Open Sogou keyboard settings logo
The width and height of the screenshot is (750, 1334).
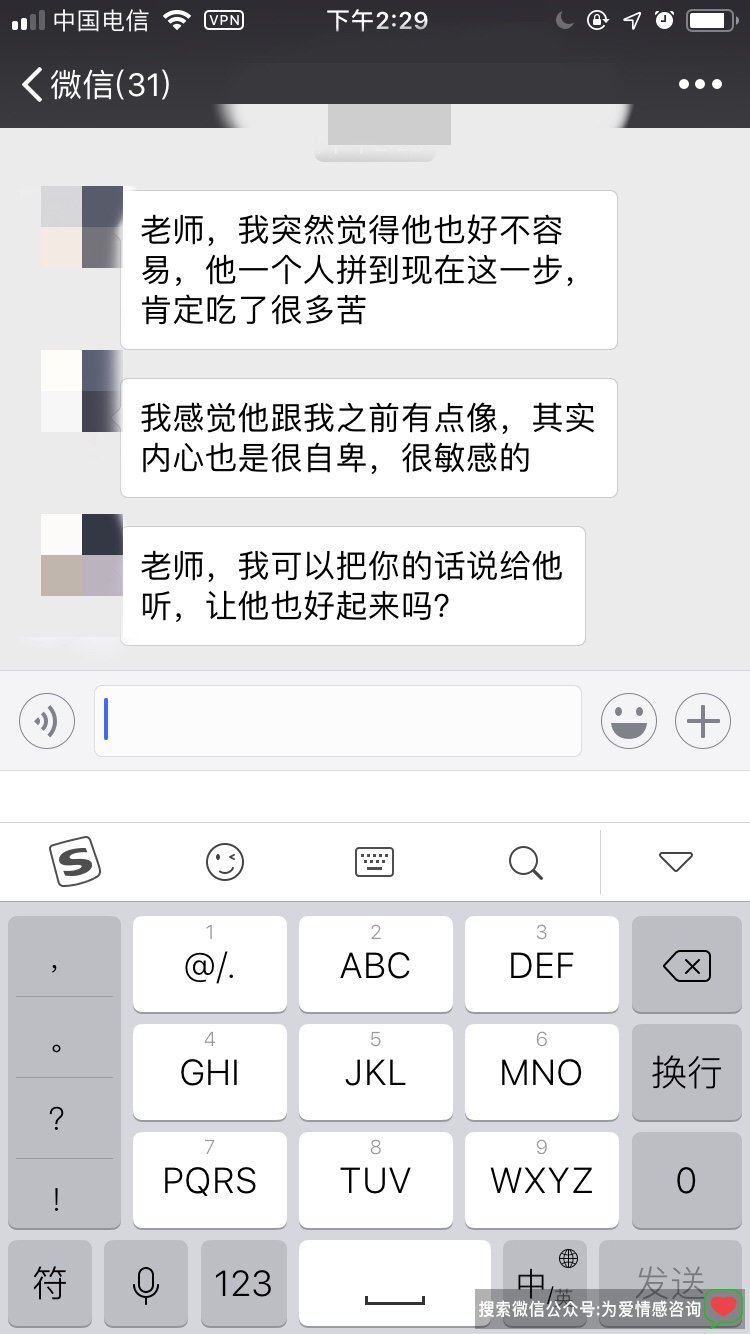[x=75, y=861]
